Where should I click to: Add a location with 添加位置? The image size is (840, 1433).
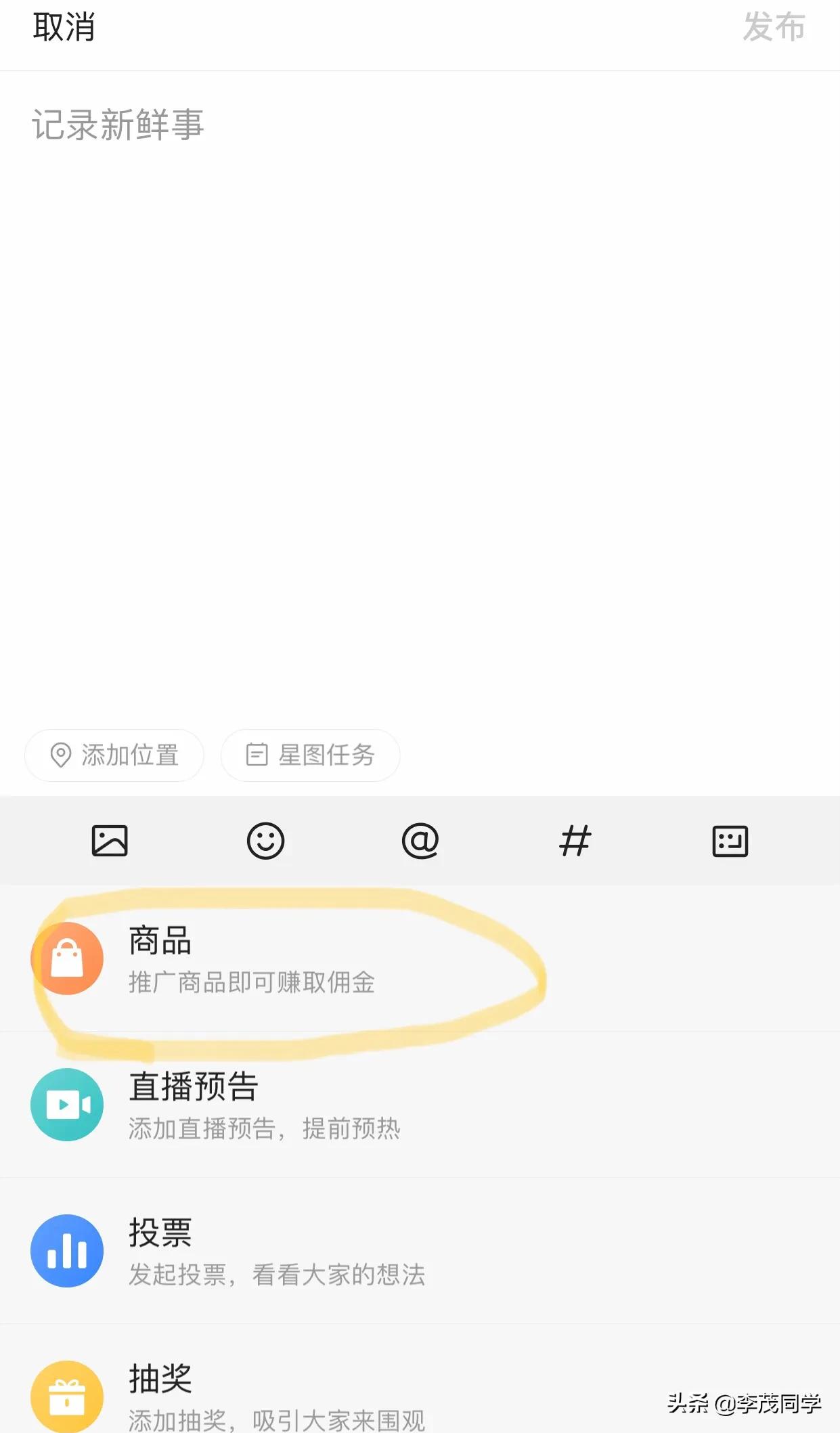pyautogui.click(x=114, y=756)
